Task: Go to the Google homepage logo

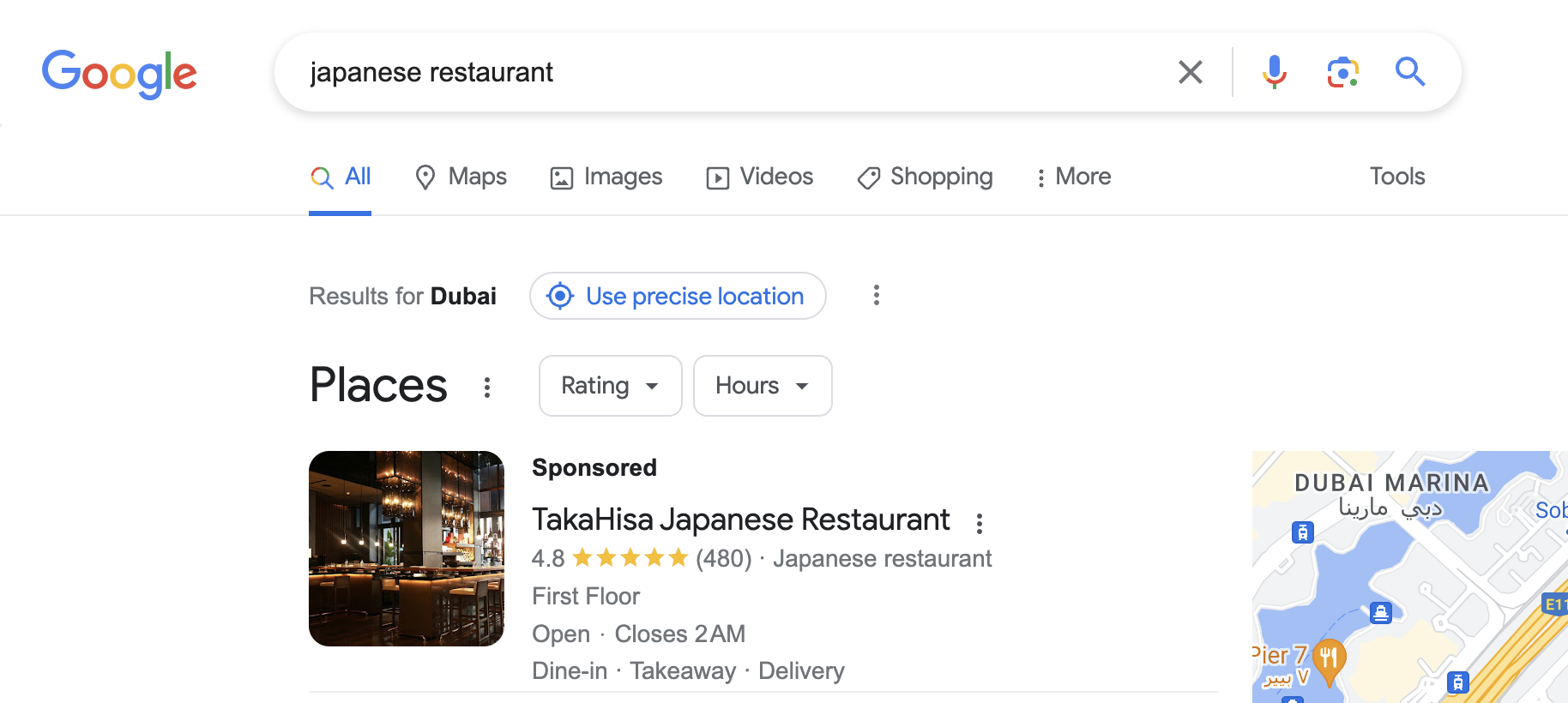Action: (119, 74)
